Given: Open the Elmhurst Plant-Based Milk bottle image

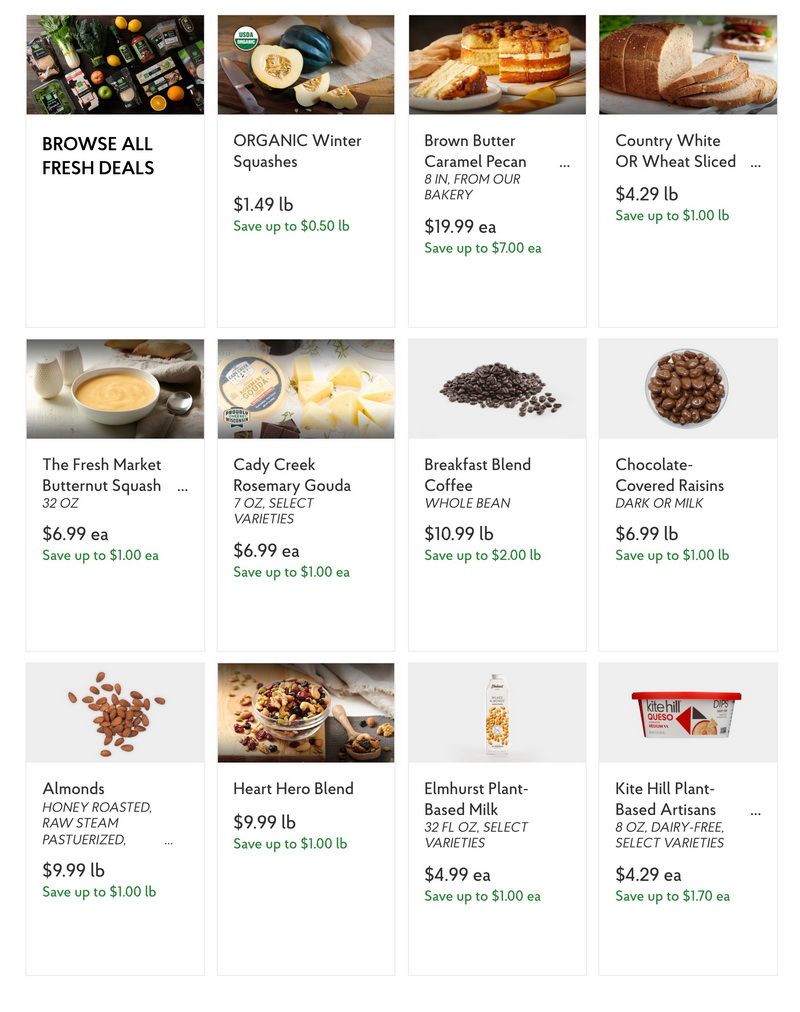Looking at the screenshot, I should 496,712.
